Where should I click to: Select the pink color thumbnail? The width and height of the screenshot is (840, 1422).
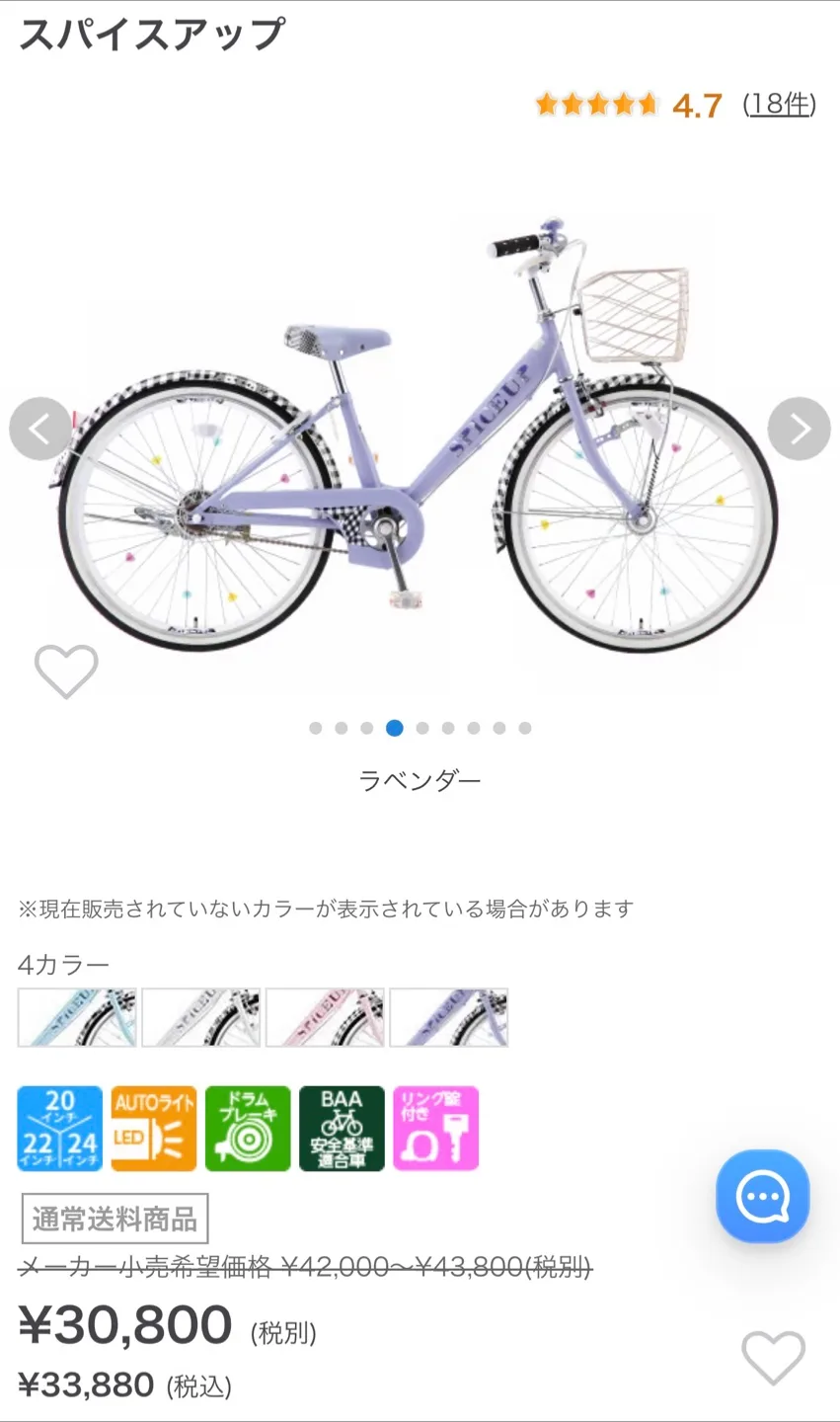pos(325,1017)
